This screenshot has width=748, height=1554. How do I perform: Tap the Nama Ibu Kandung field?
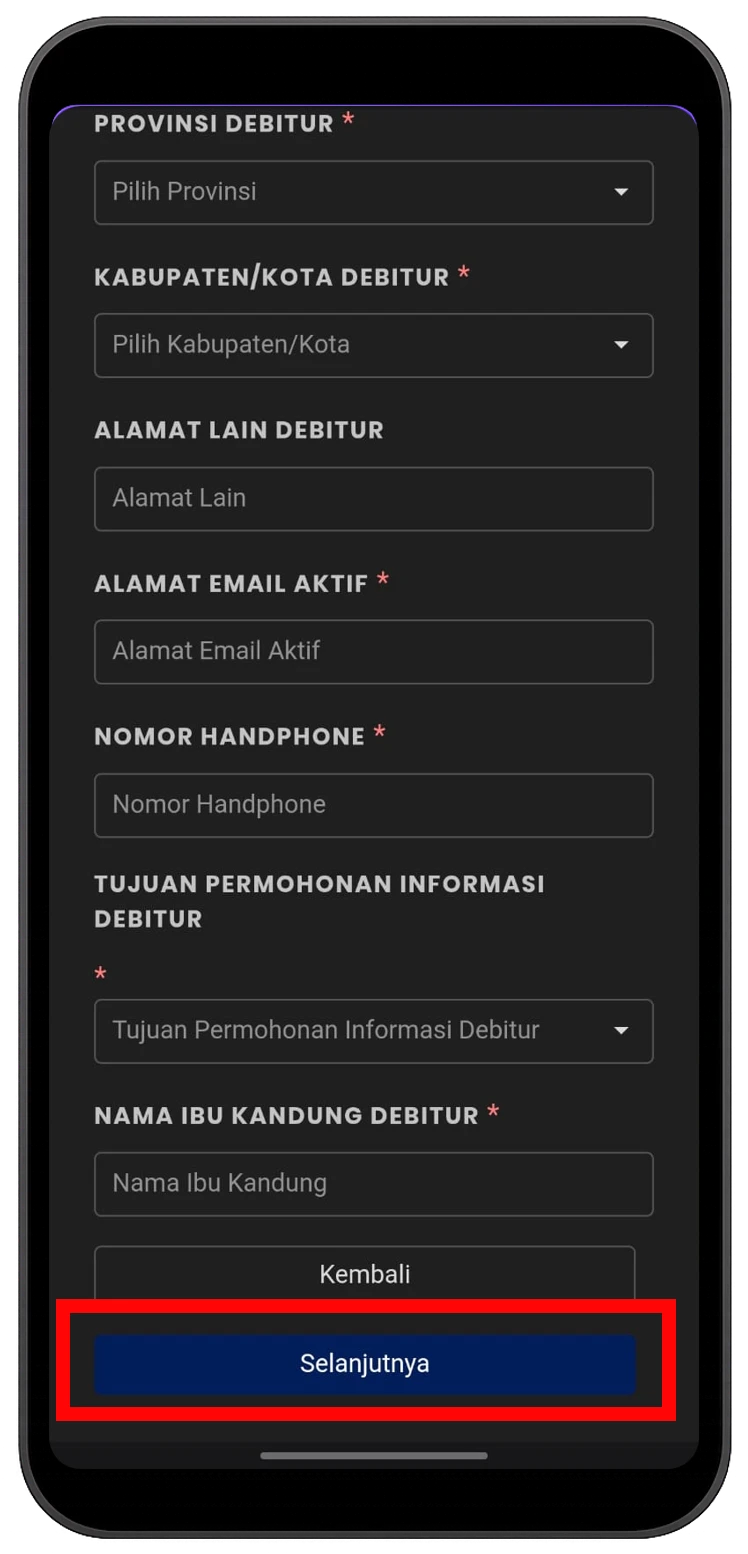(x=373, y=1183)
